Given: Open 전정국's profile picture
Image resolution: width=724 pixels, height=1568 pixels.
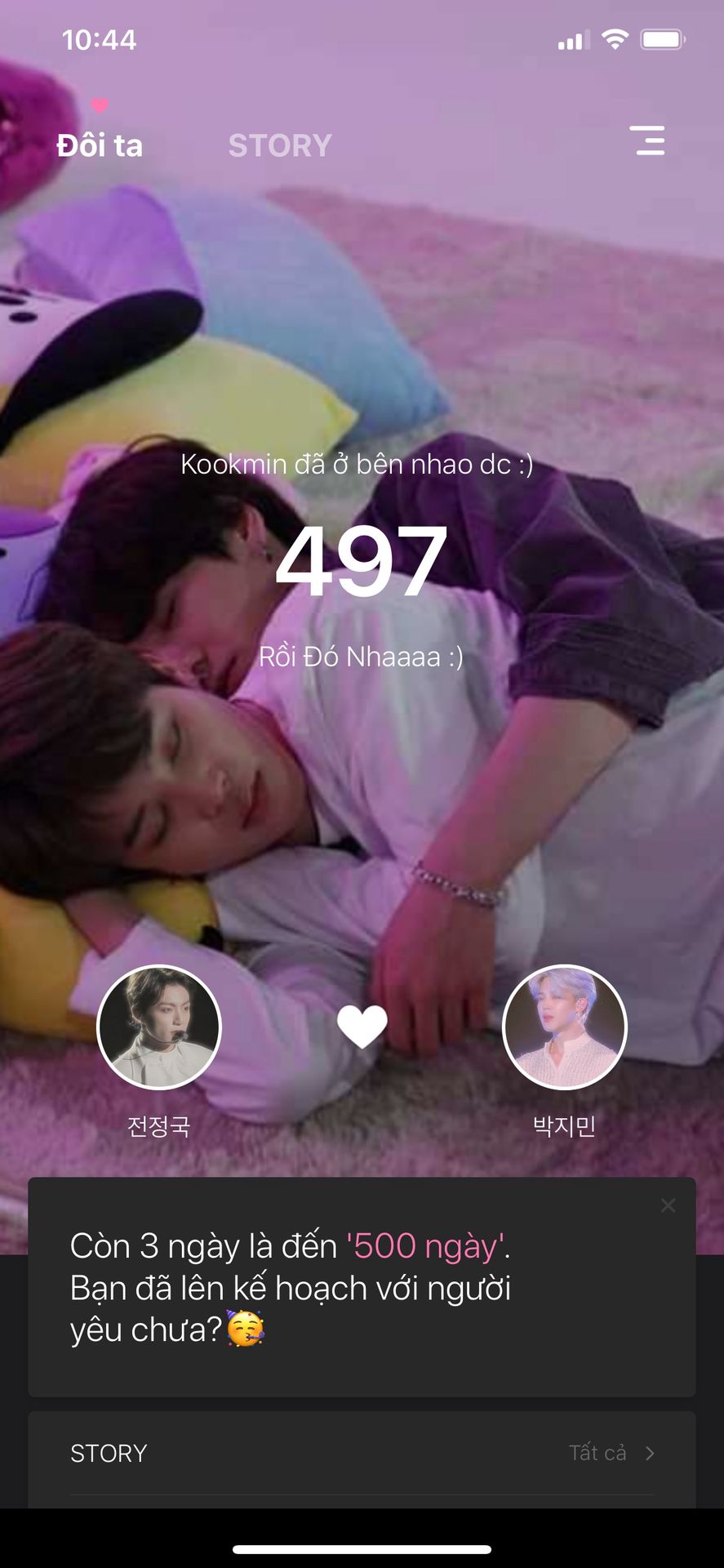Looking at the screenshot, I should pos(159,1027).
